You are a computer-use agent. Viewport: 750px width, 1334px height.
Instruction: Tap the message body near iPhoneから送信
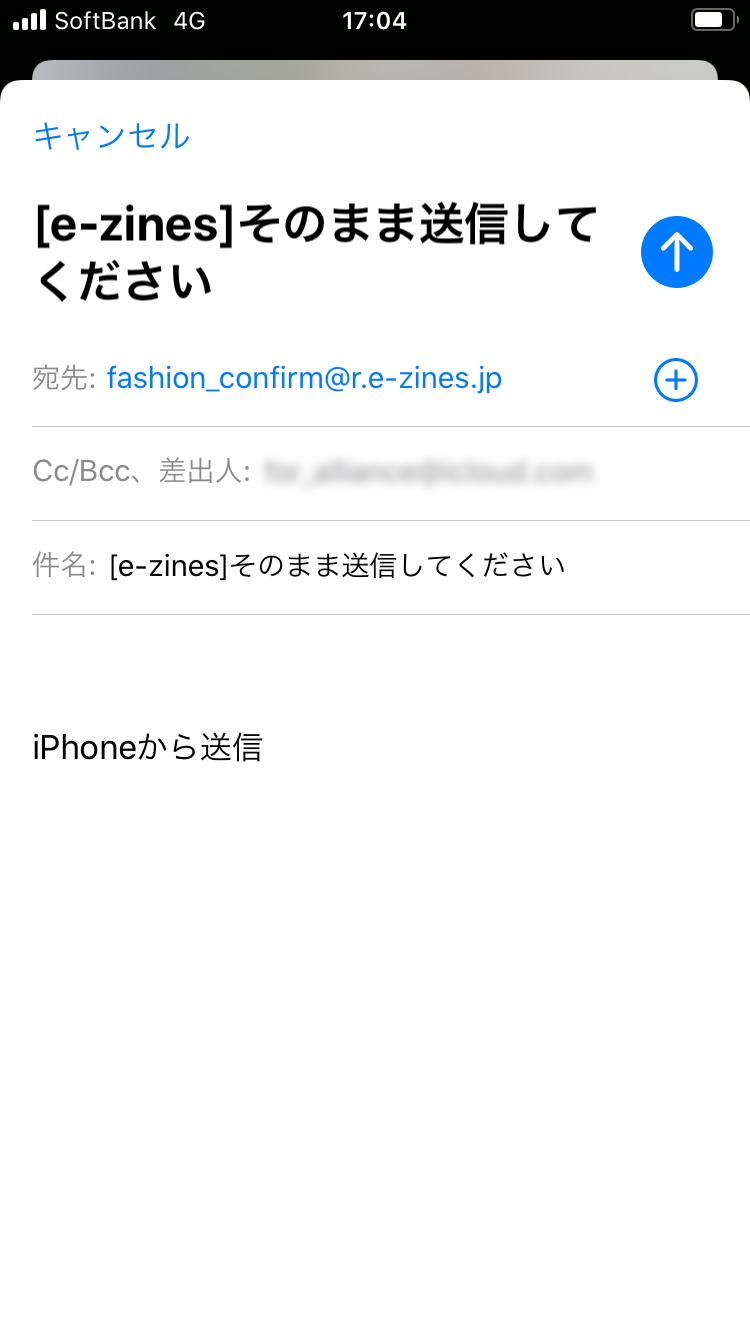(x=147, y=747)
